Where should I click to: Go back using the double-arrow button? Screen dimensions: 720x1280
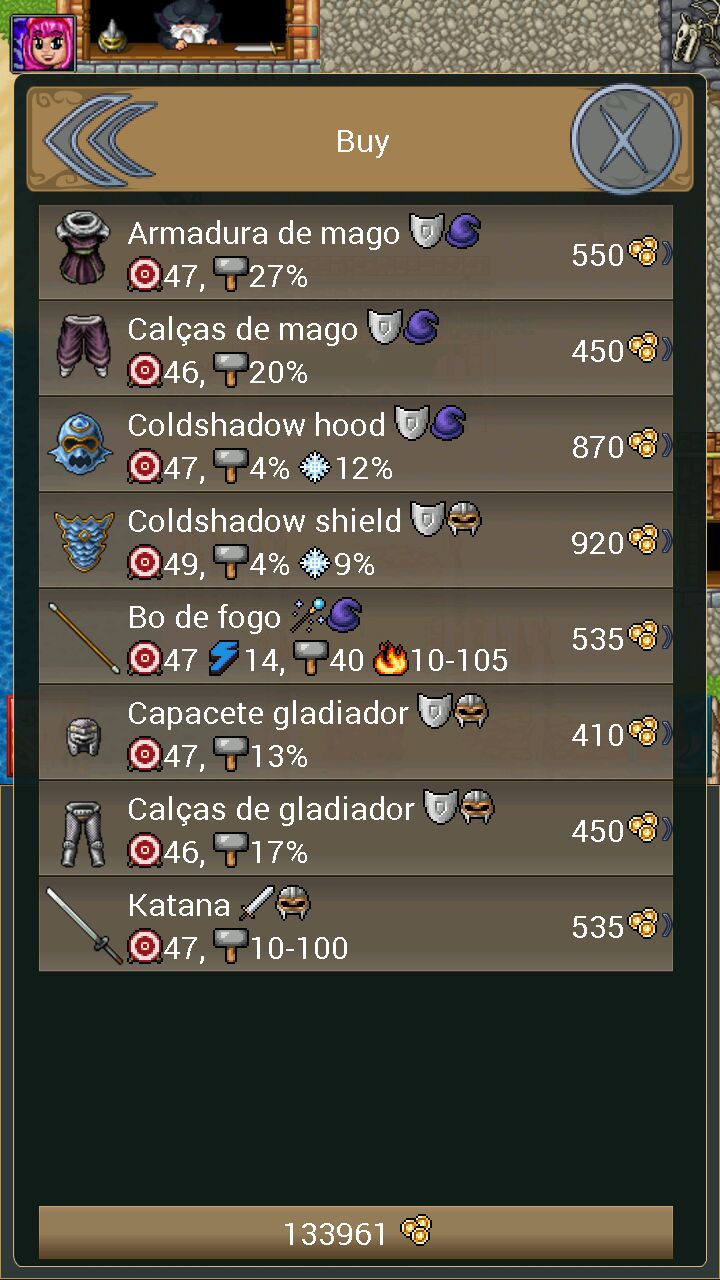tap(100, 140)
